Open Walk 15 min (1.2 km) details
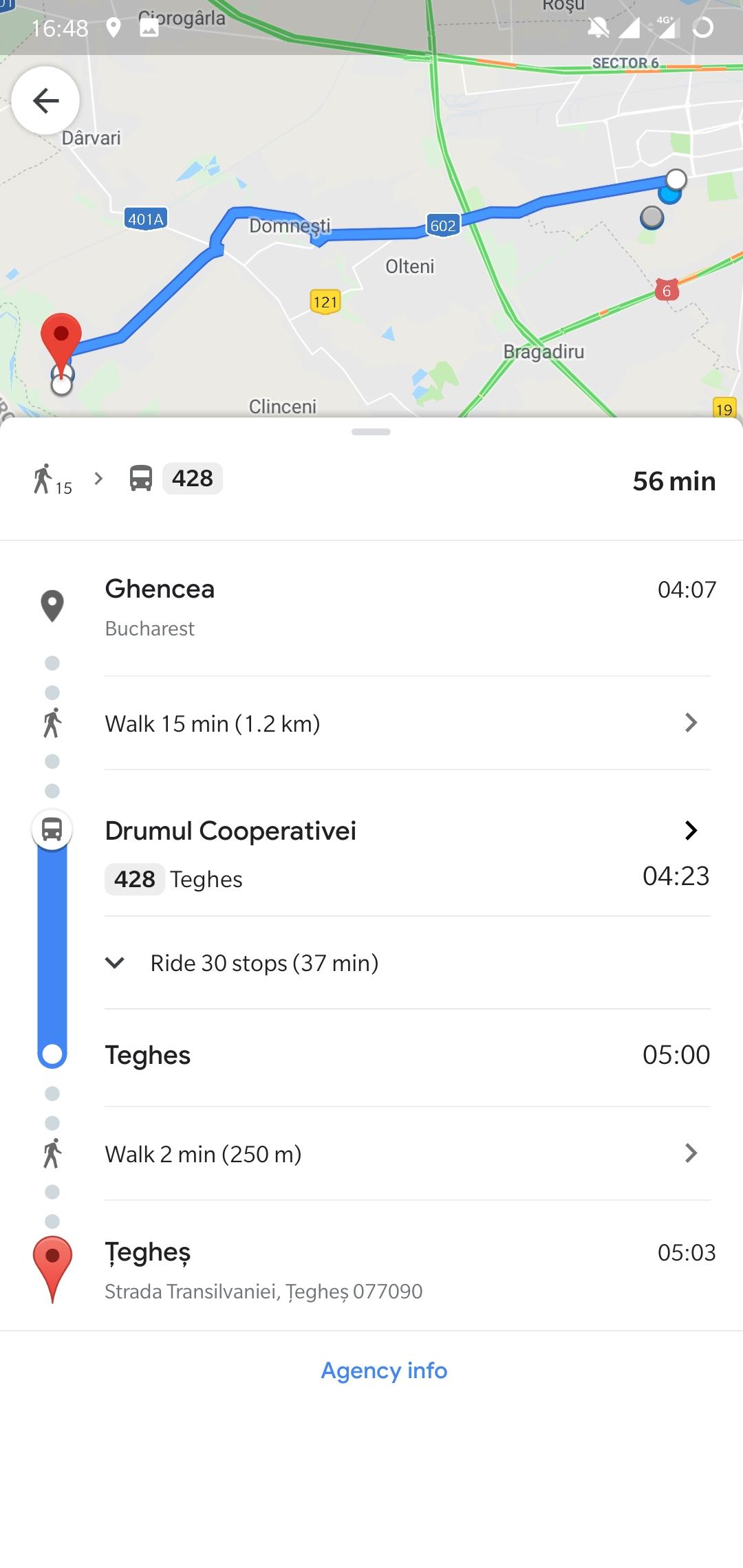Viewport: 743px width, 1568px height. [x=407, y=723]
